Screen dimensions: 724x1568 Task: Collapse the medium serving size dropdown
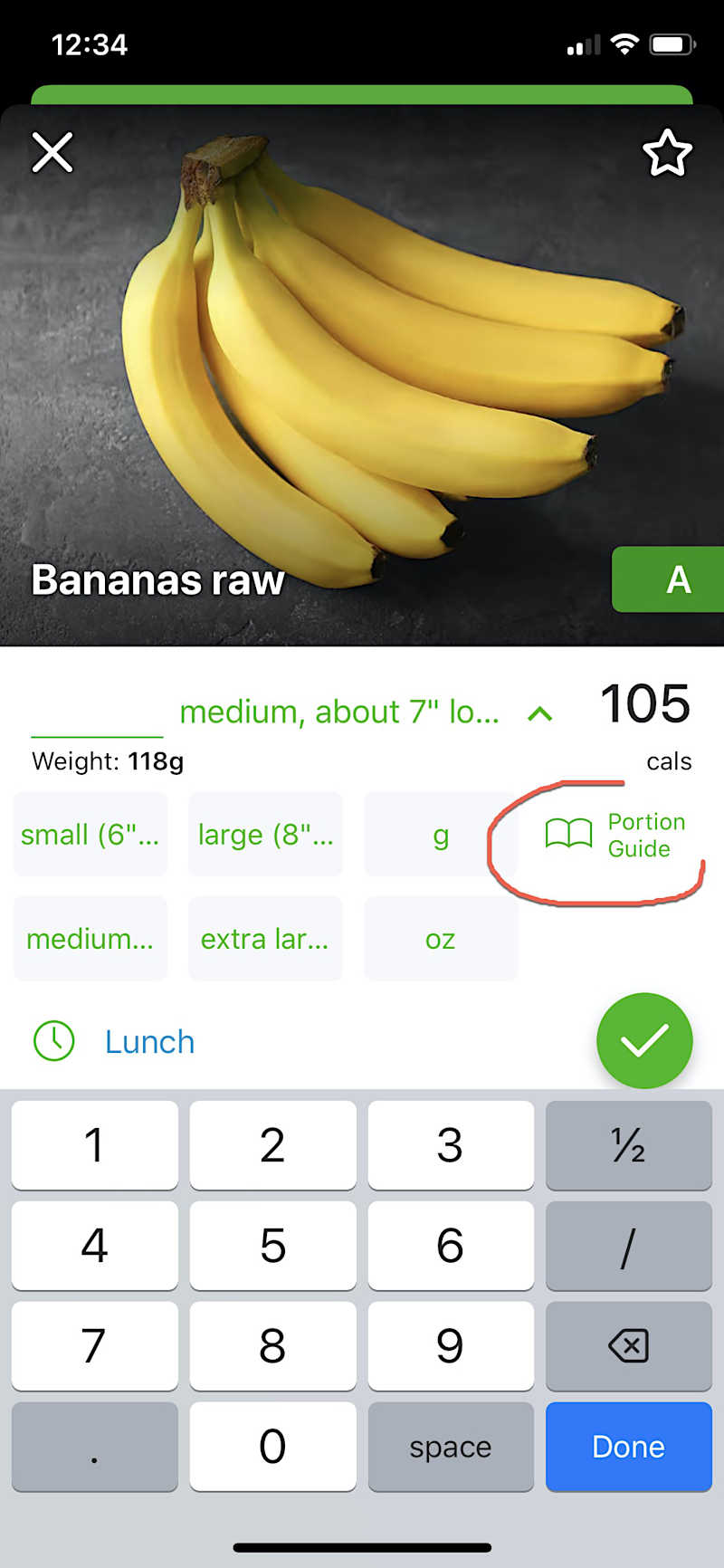540,714
